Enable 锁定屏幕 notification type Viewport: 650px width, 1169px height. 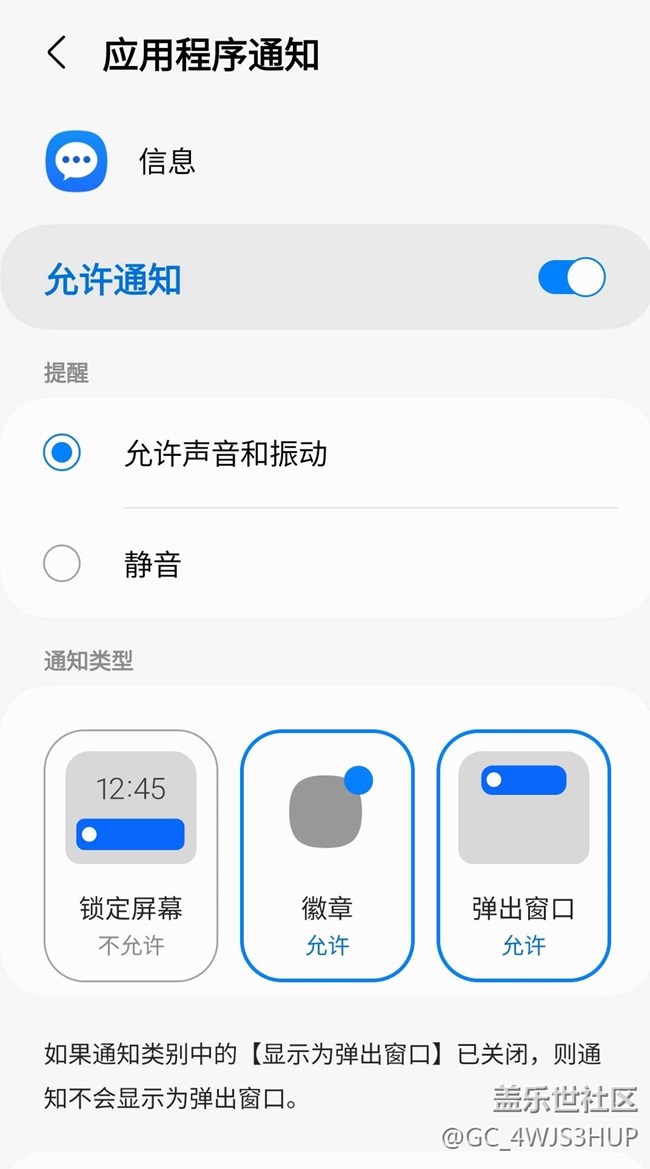coord(131,855)
